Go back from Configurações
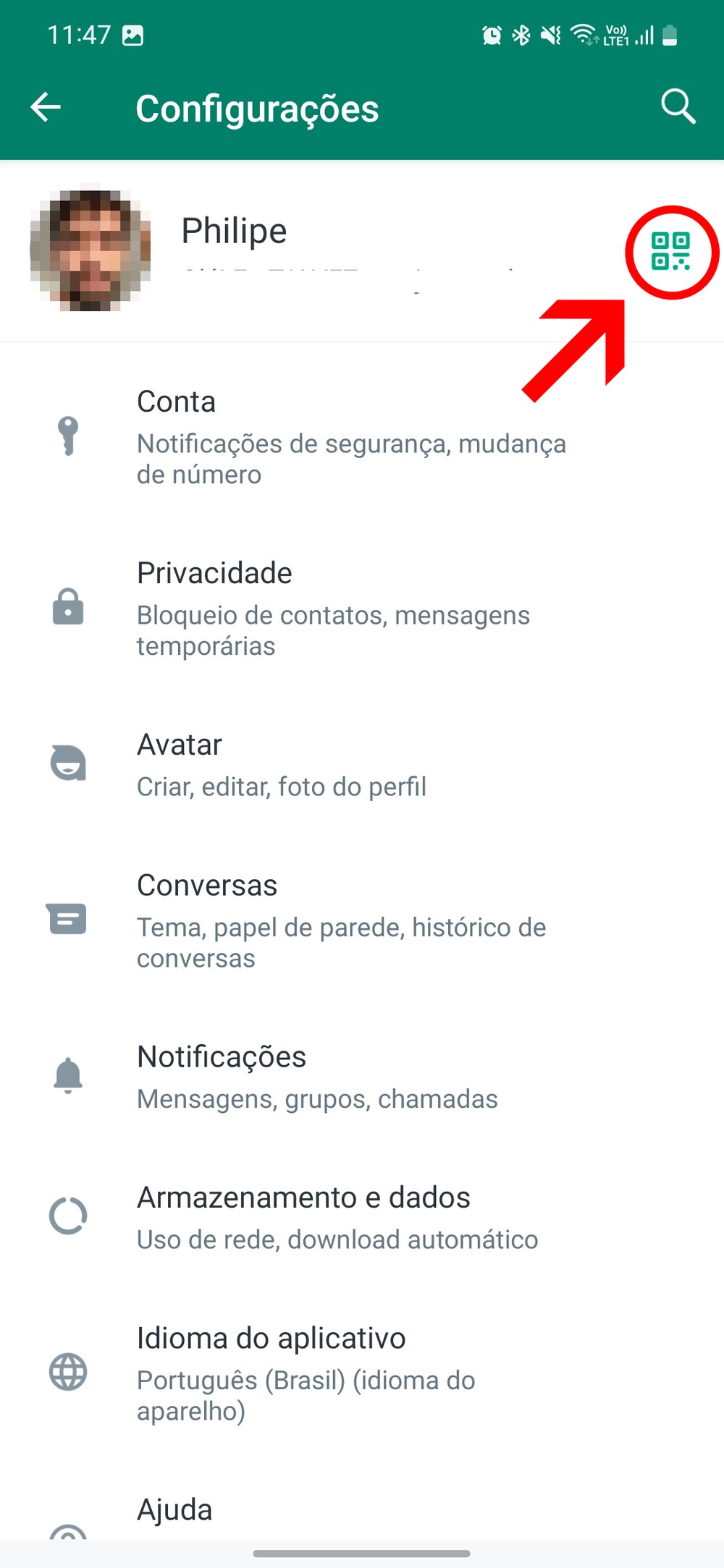 [x=46, y=108]
